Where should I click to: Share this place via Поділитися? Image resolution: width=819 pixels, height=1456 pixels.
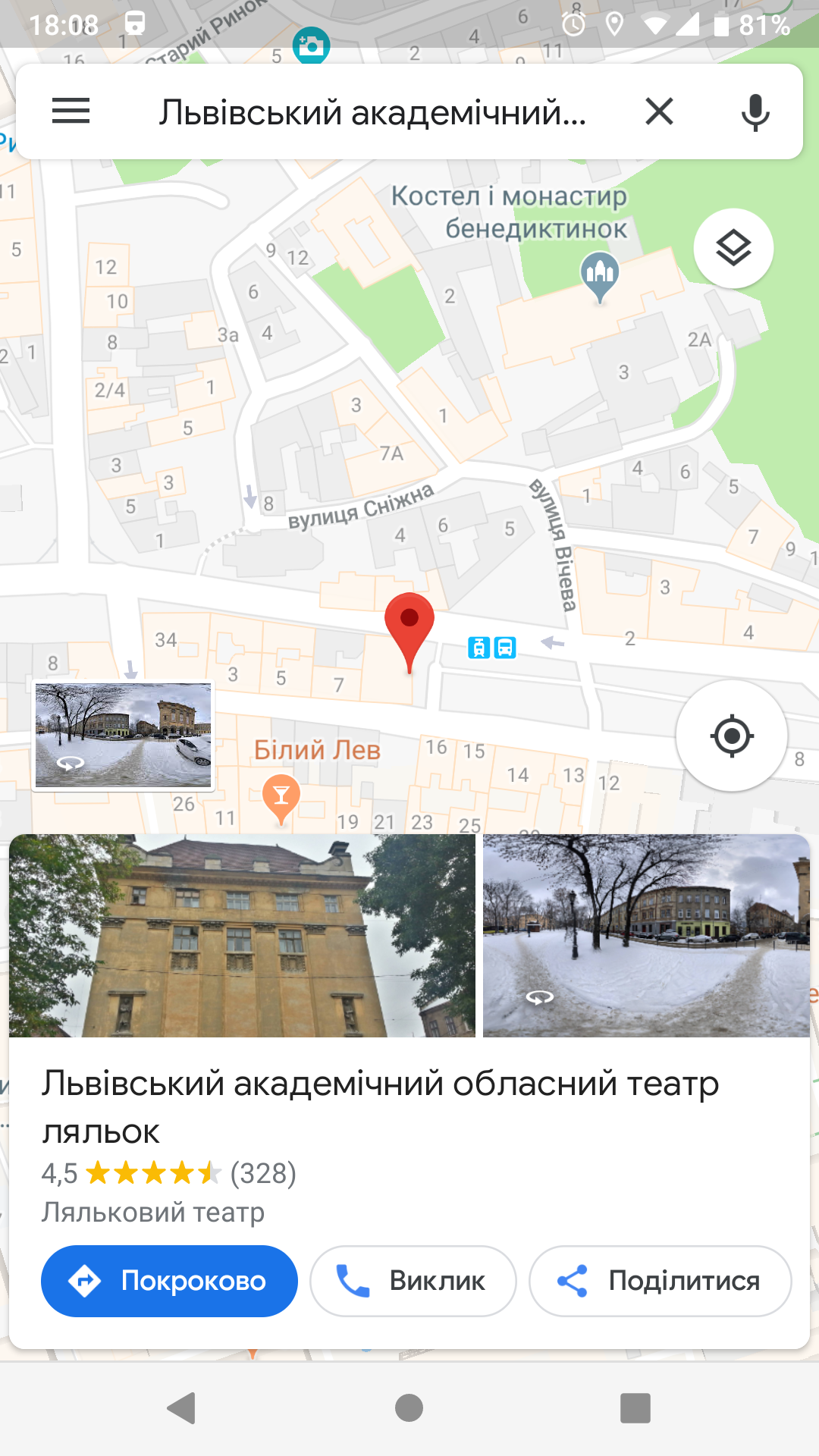tap(660, 1281)
